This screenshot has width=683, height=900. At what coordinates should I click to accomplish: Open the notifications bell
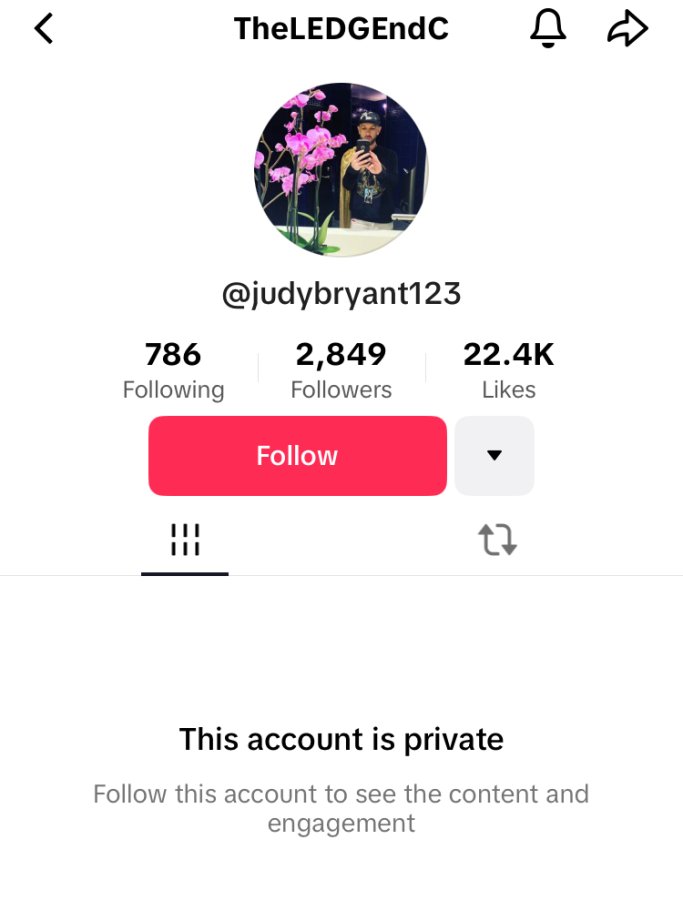coord(548,29)
